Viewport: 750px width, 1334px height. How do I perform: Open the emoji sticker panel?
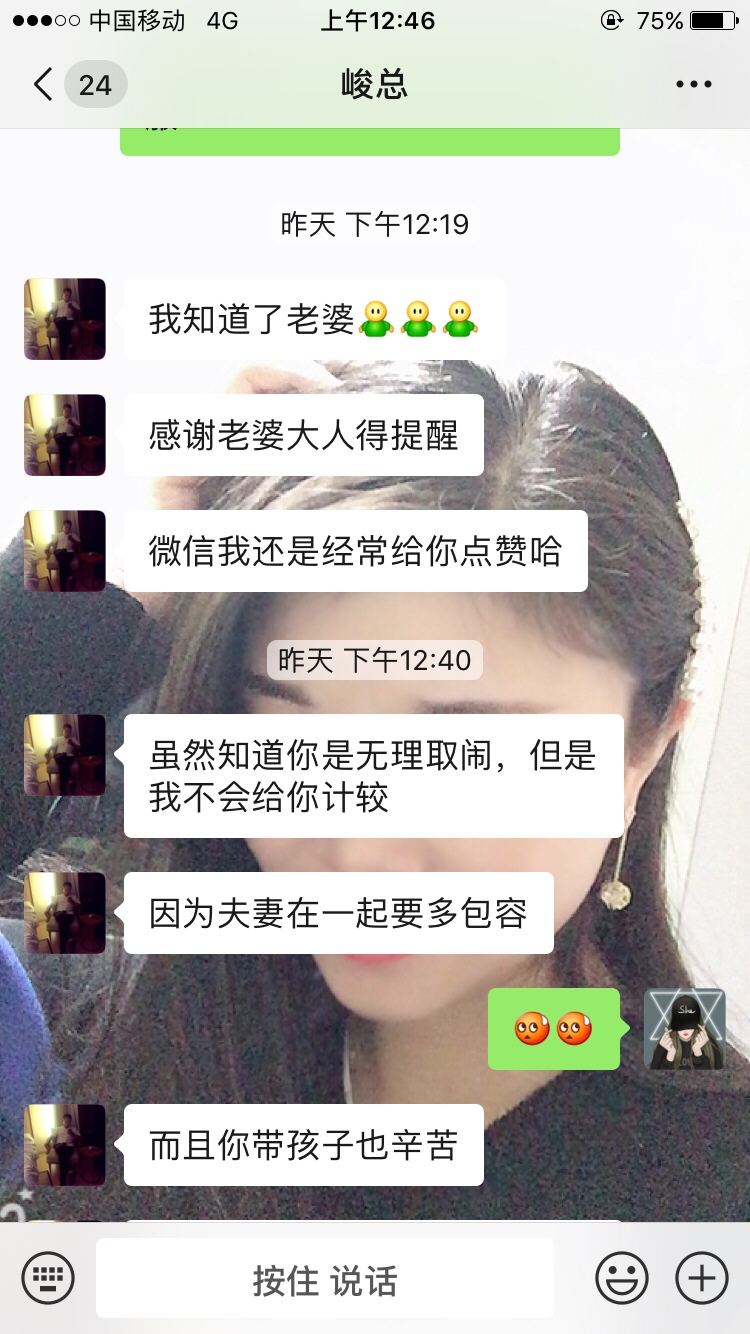click(622, 1278)
